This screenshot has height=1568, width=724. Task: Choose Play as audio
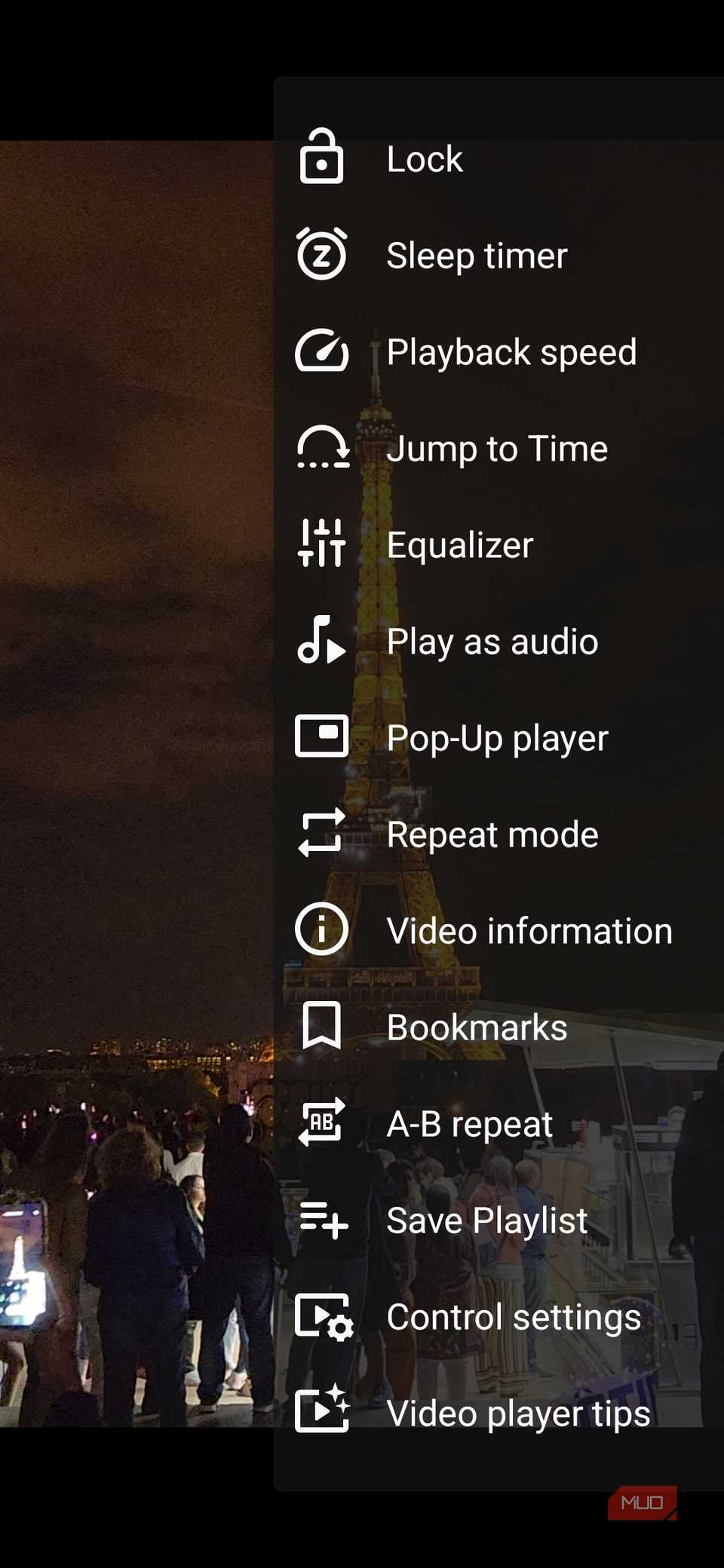(492, 642)
